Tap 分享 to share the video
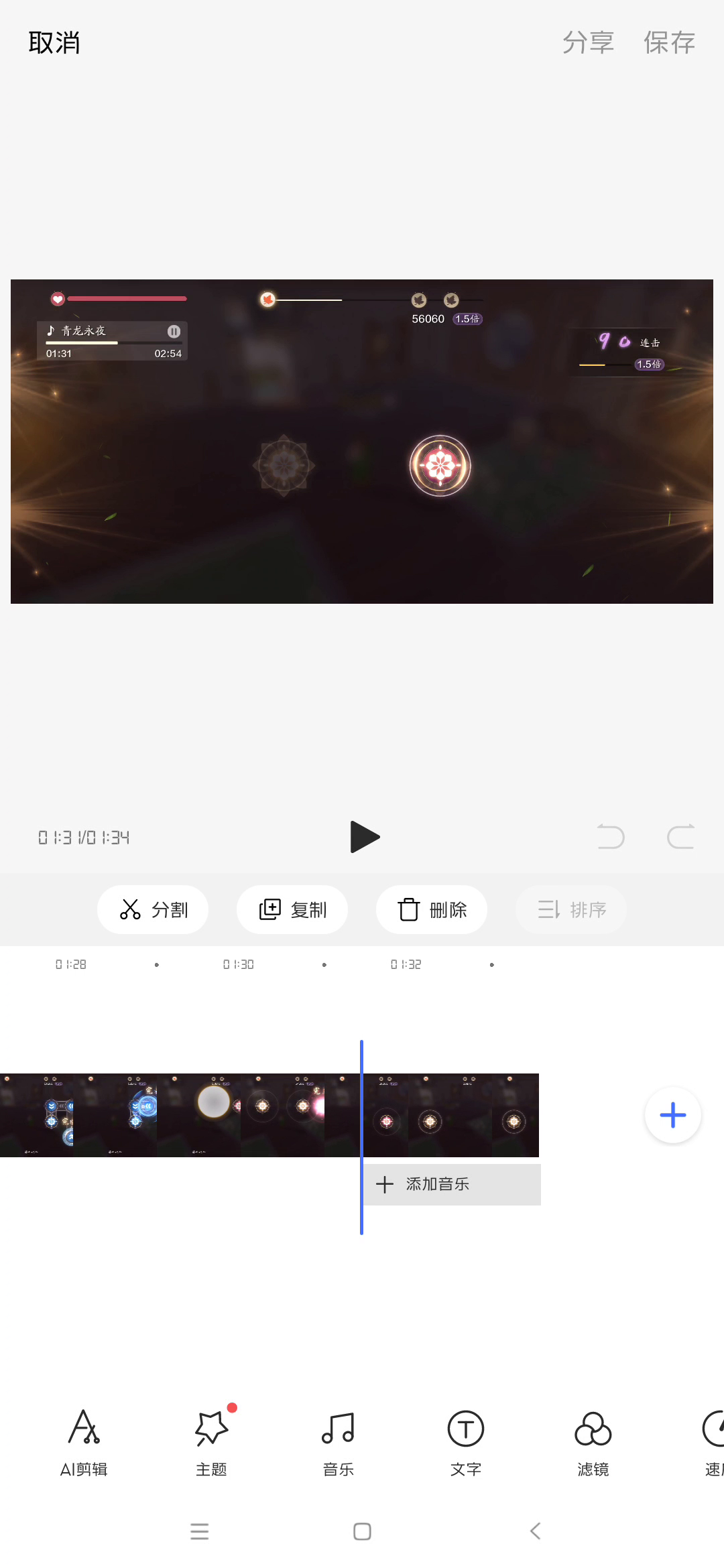Screen dimensions: 724x1568 point(588,43)
